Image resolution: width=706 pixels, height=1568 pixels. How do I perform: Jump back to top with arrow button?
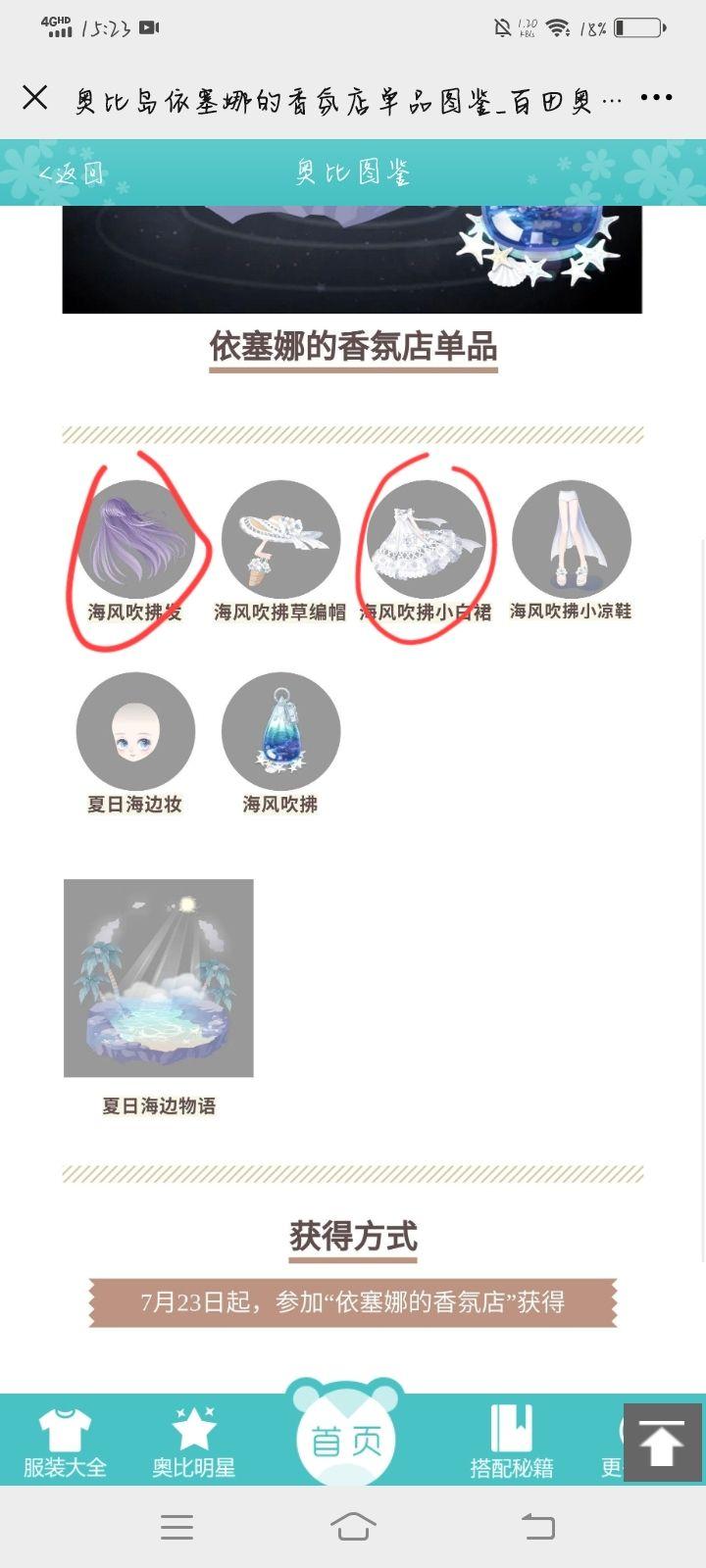[663, 1443]
